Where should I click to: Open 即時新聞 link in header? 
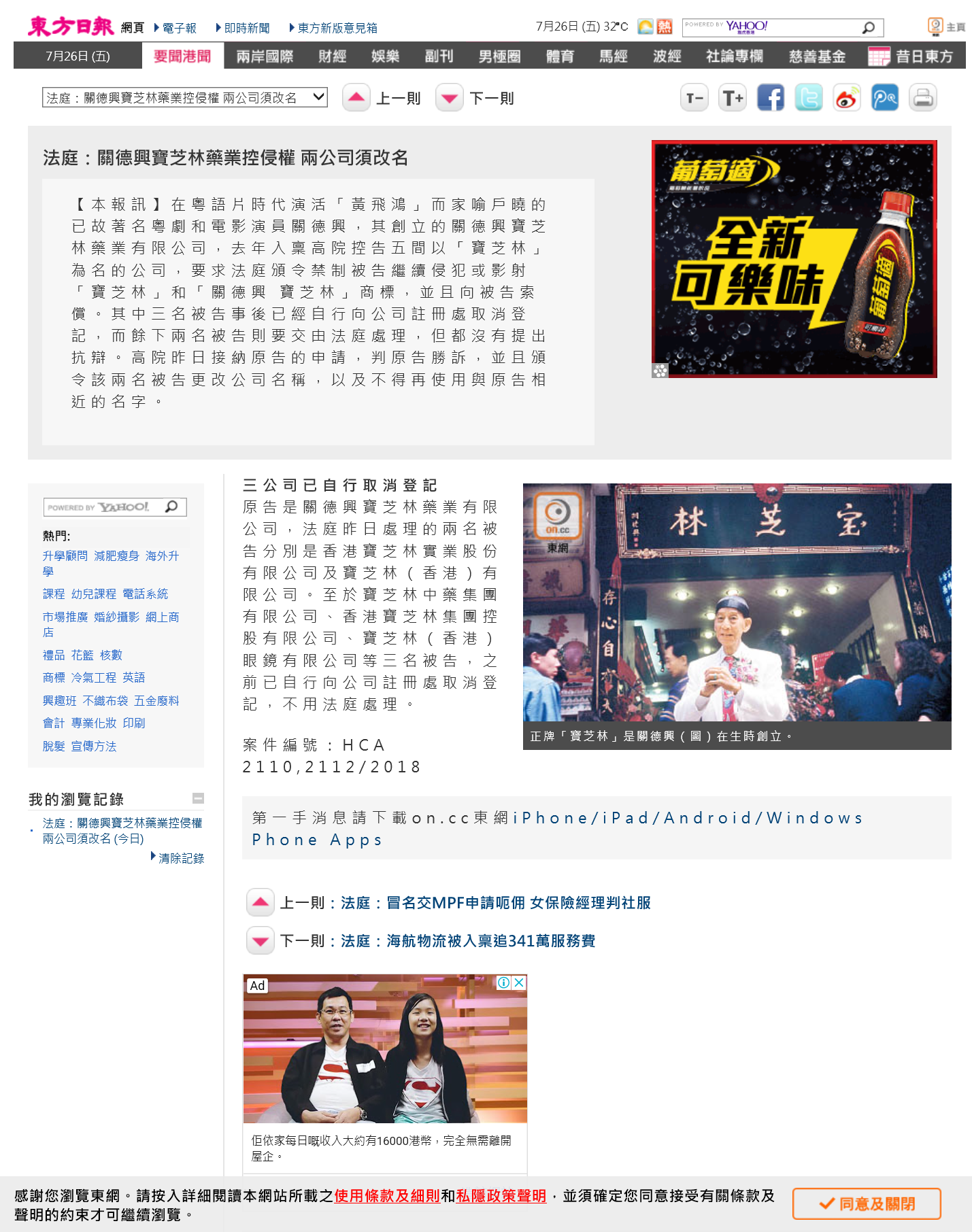coord(246,28)
